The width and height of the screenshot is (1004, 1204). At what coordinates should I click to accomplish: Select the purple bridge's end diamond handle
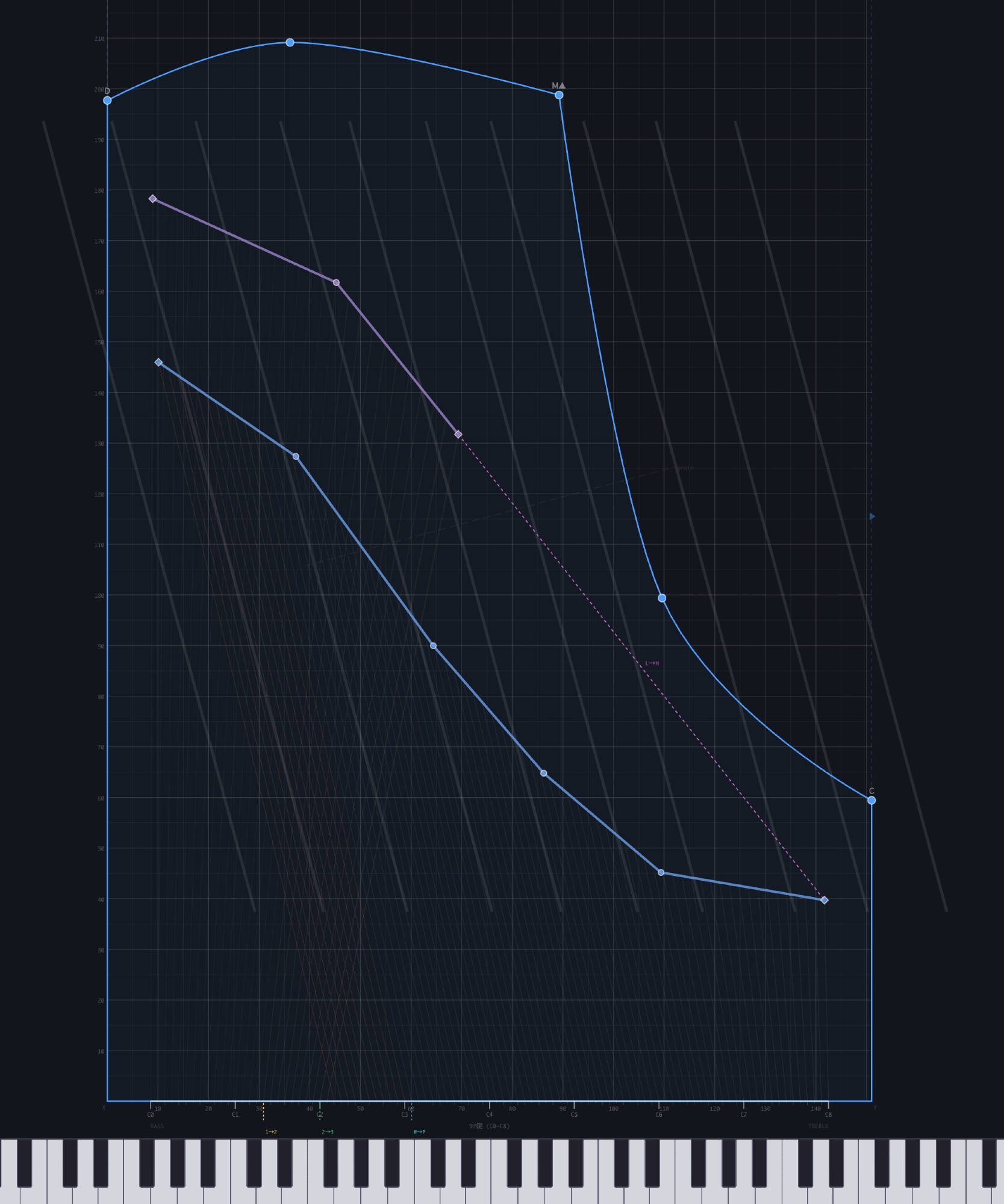pos(458,434)
